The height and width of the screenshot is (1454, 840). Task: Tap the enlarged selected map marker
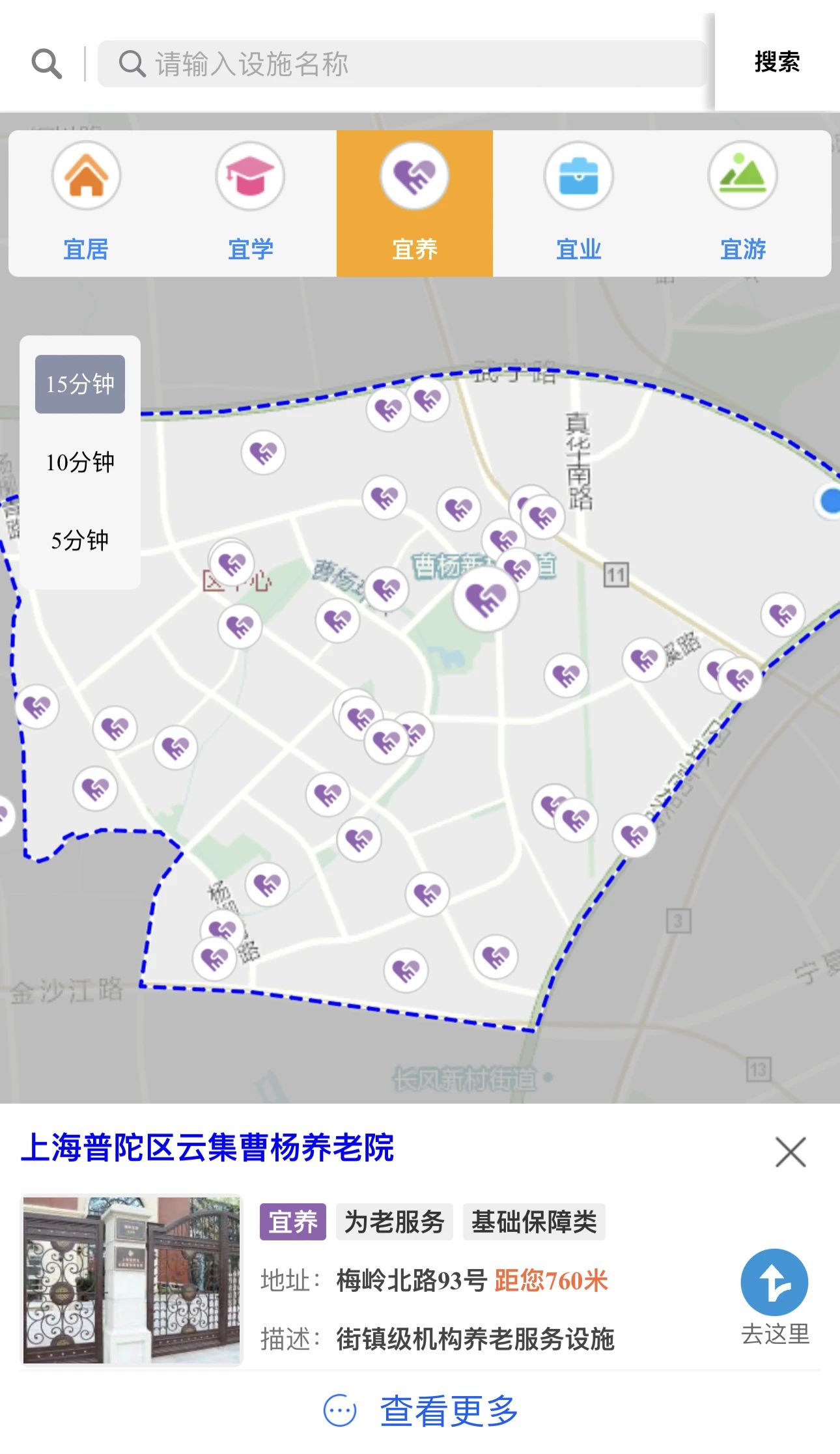click(486, 598)
